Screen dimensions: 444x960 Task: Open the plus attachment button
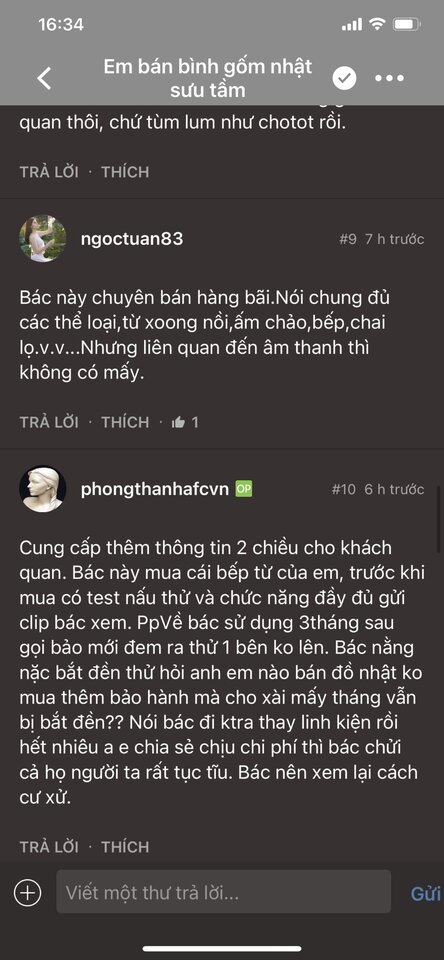28,892
